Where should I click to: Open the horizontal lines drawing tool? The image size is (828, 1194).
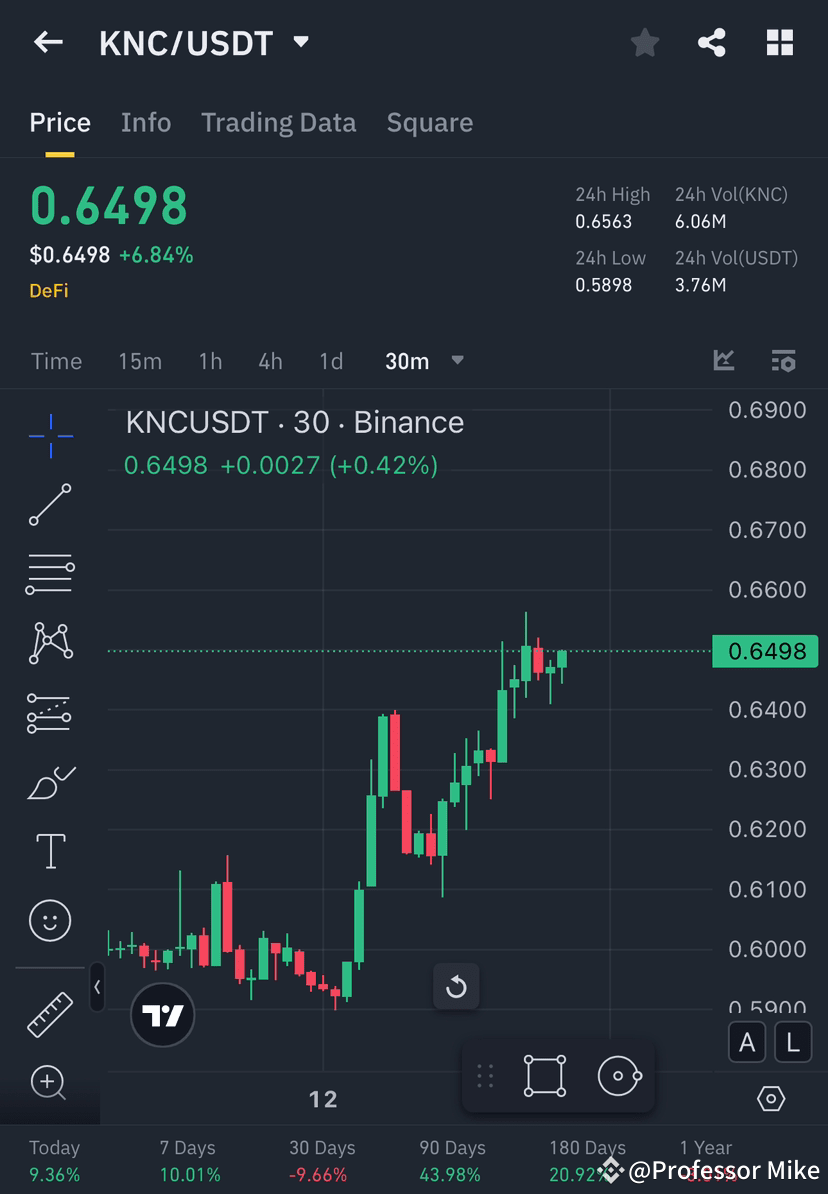click(50, 574)
